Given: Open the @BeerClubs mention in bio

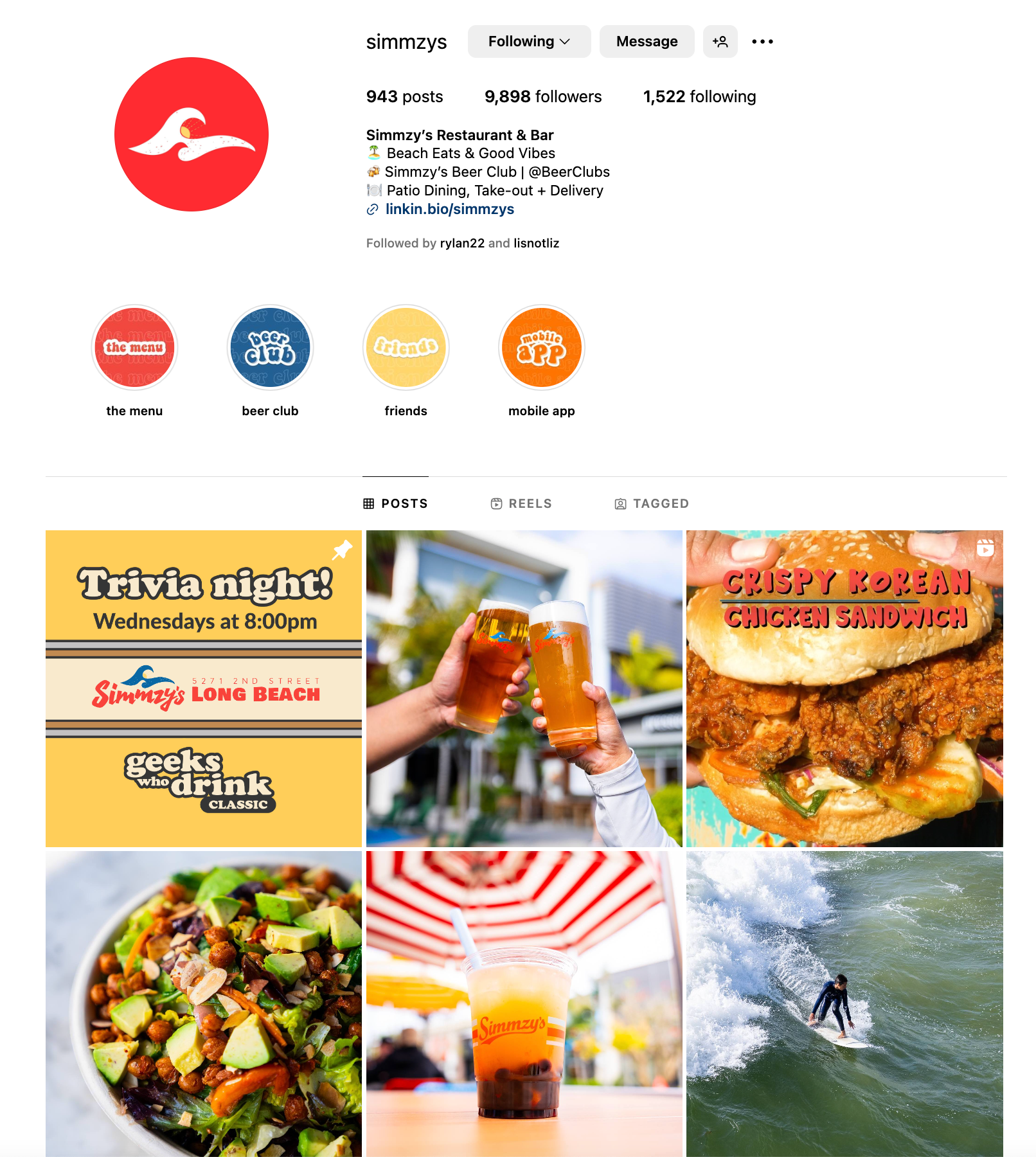Looking at the screenshot, I should (569, 172).
